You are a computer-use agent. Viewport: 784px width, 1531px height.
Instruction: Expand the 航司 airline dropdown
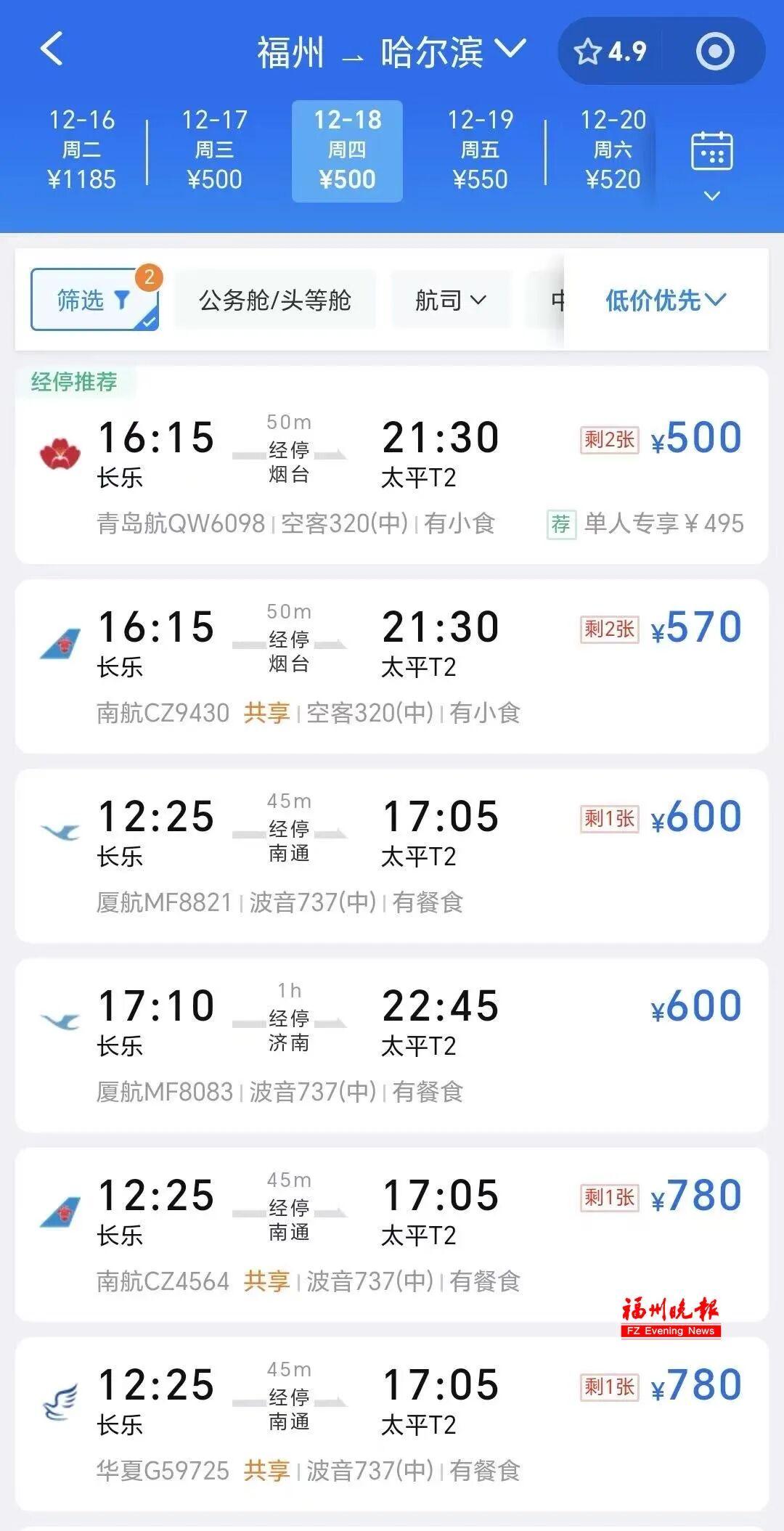click(x=449, y=299)
